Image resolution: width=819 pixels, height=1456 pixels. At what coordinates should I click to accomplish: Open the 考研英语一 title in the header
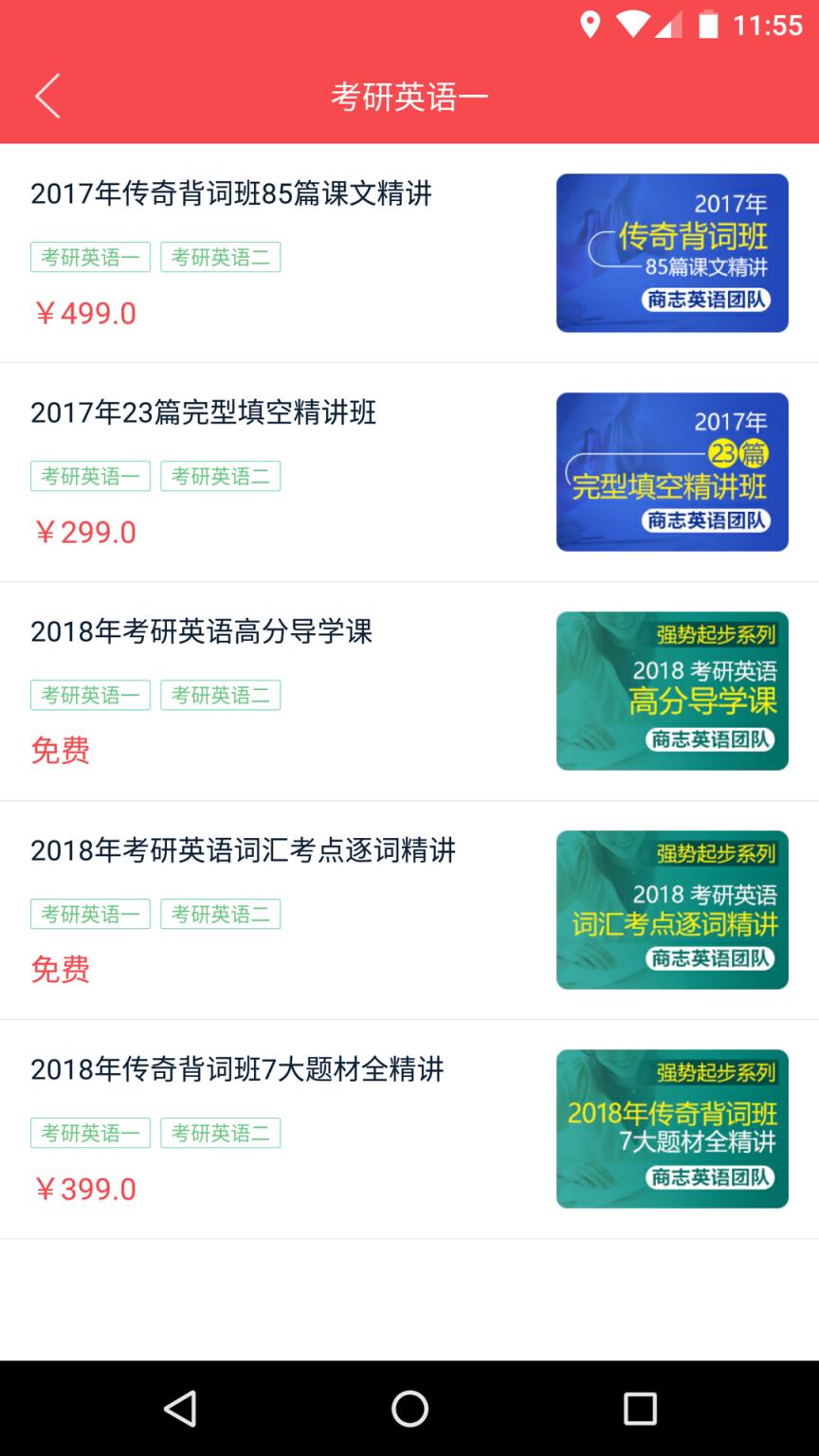coord(409,95)
